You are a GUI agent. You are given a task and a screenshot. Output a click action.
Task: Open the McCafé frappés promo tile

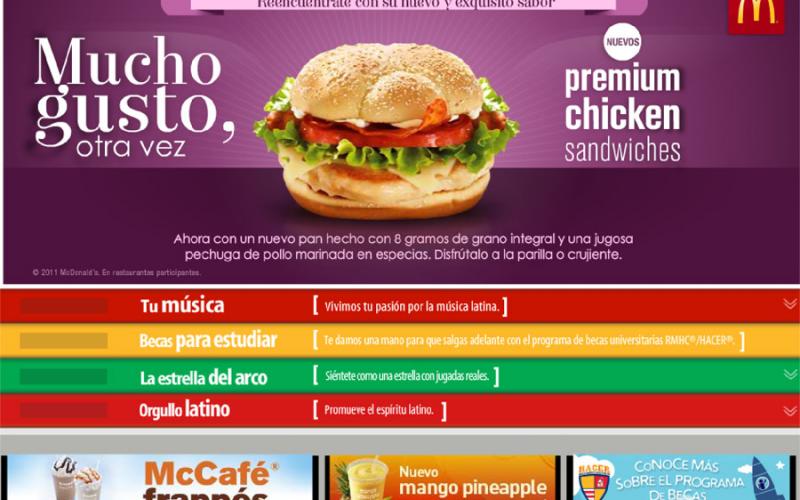(160, 478)
